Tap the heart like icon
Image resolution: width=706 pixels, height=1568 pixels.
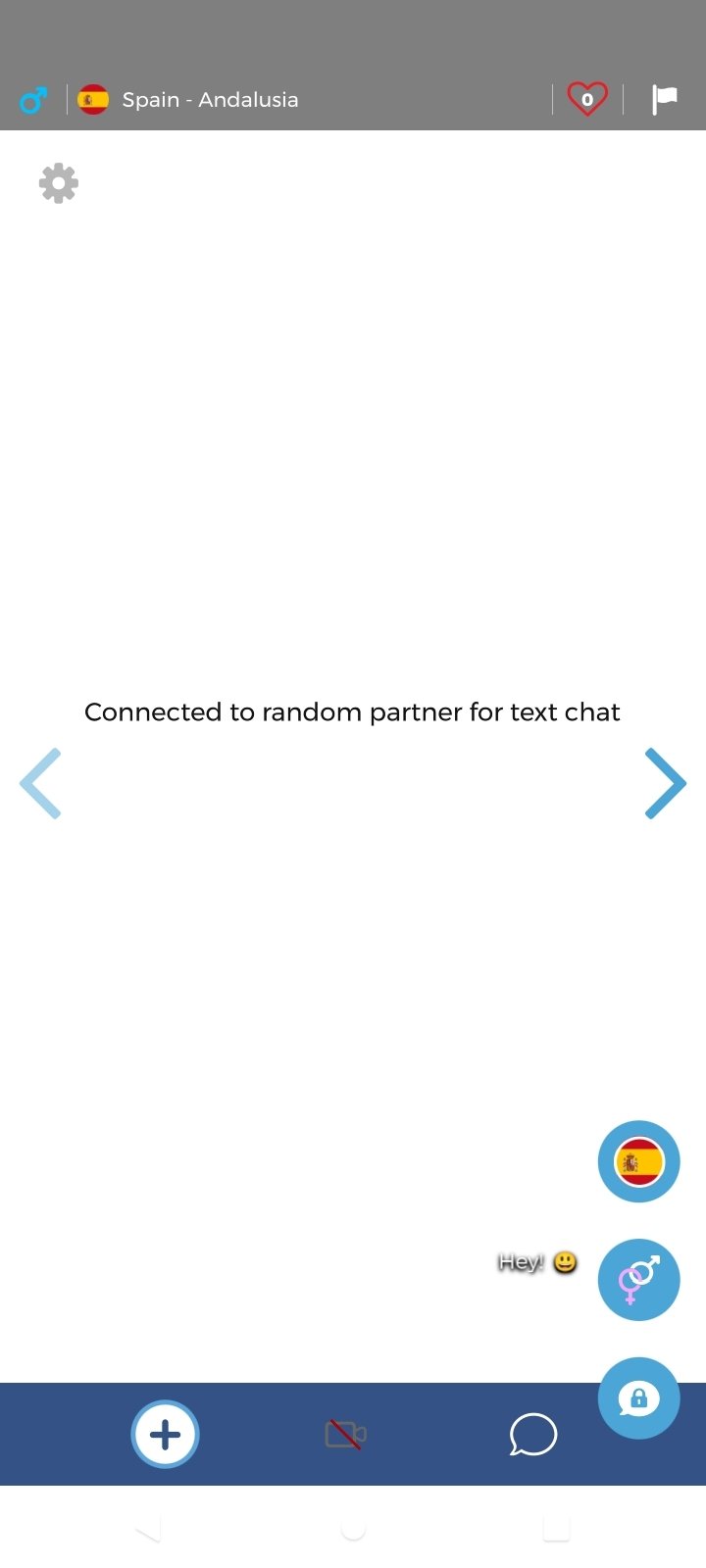pos(587,99)
